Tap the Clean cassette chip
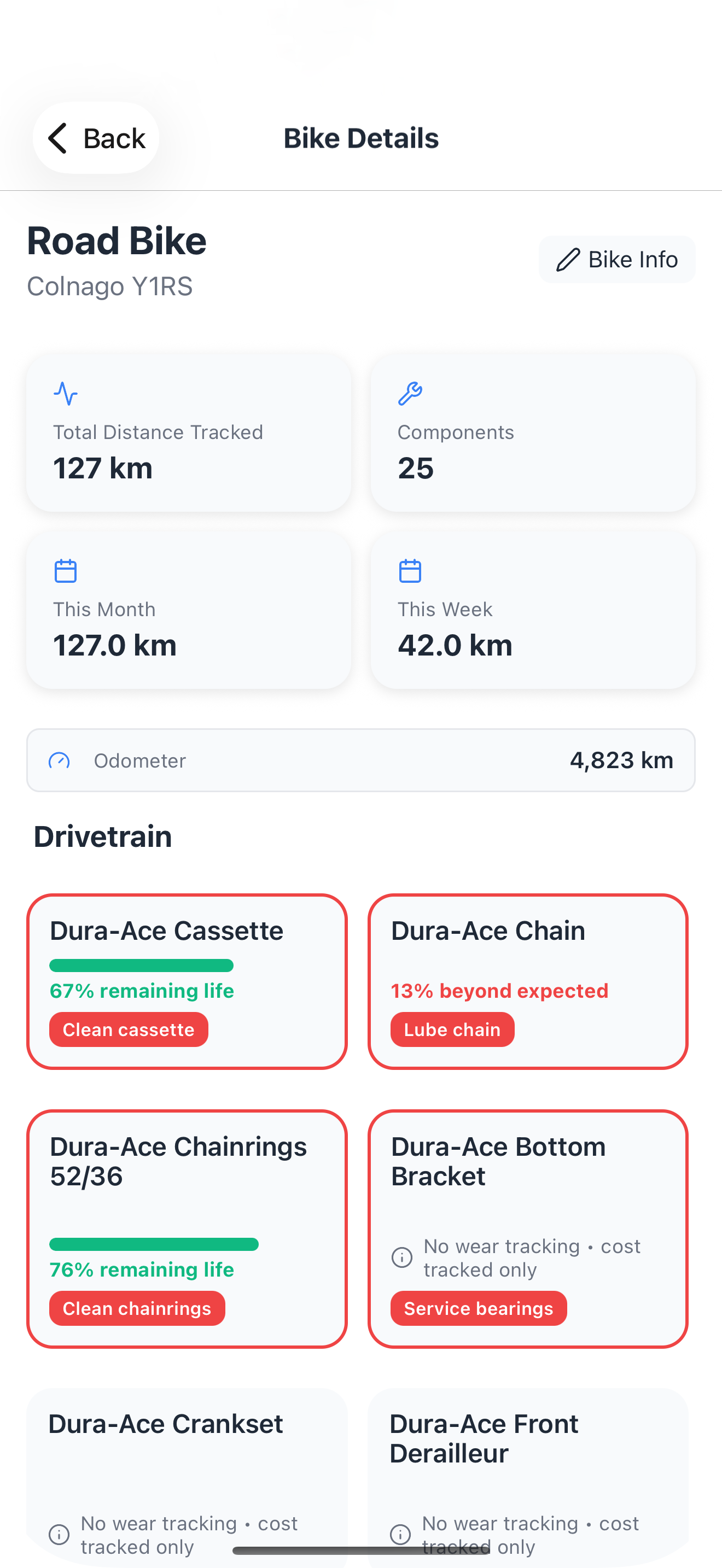 coord(129,1029)
